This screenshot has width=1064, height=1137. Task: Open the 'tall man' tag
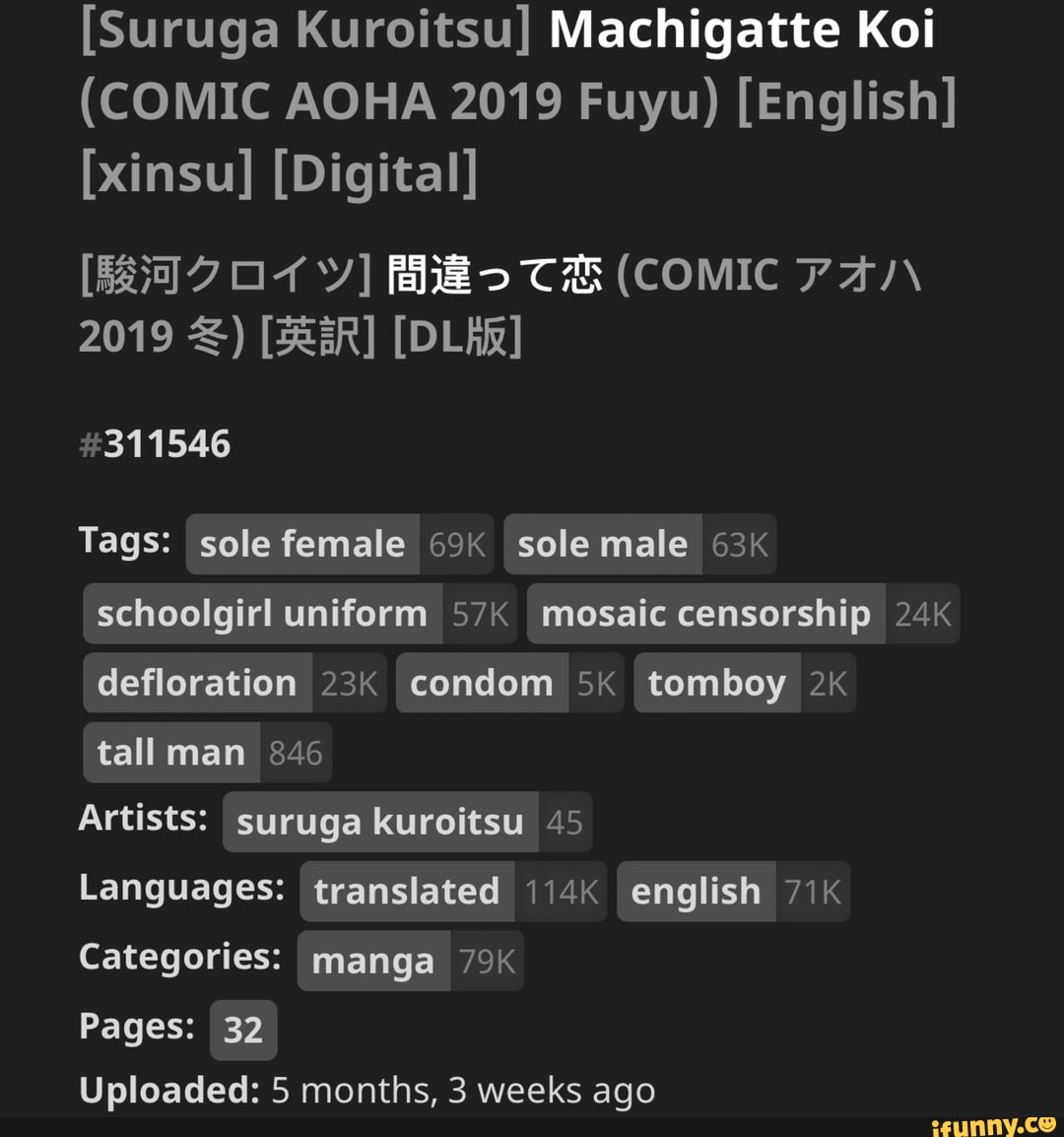pyautogui.click(x=168, y=752)
